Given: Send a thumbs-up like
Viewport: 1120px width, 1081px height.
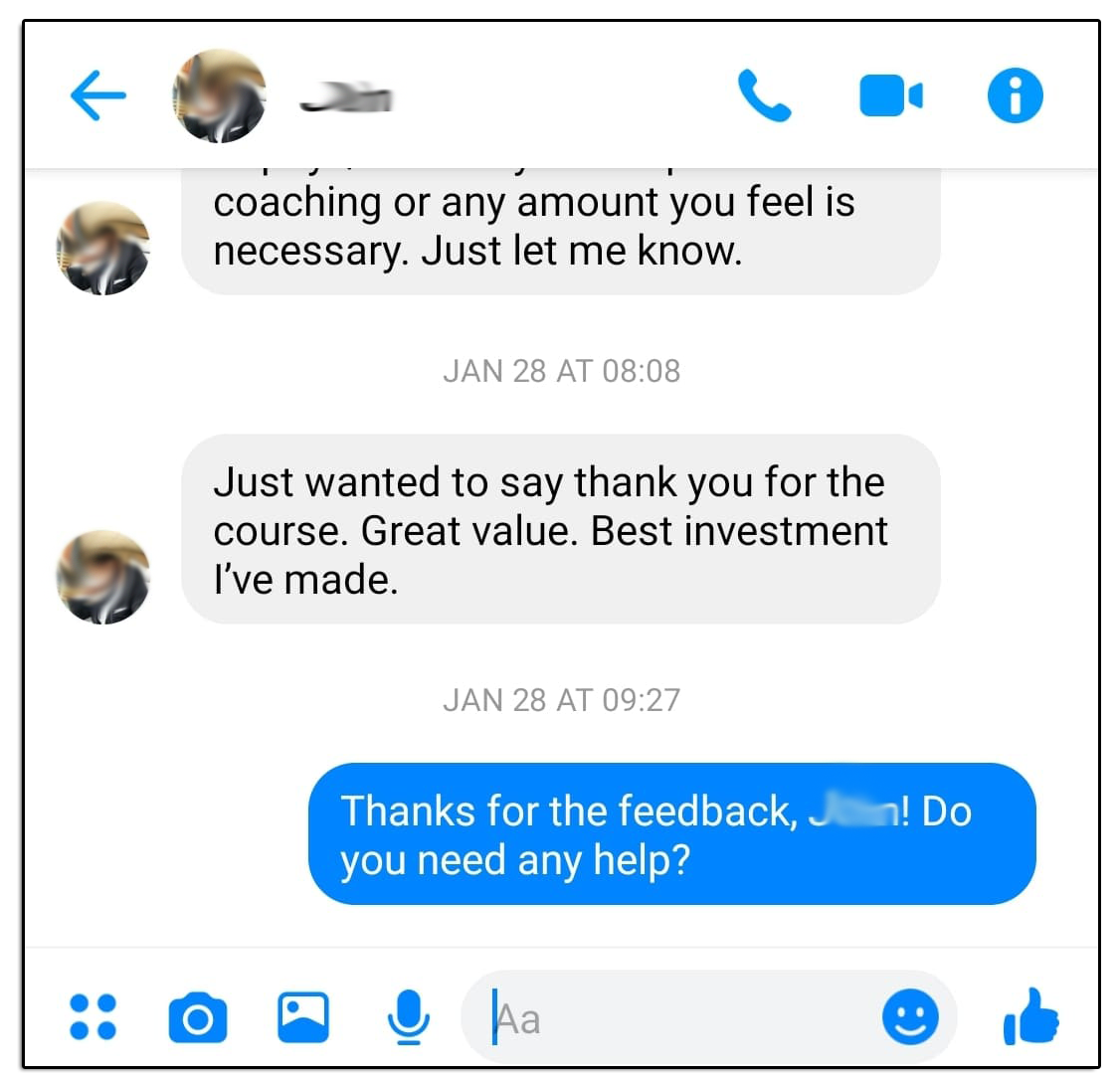Looking at the screenshot, I should [x=1031, y=1015].
